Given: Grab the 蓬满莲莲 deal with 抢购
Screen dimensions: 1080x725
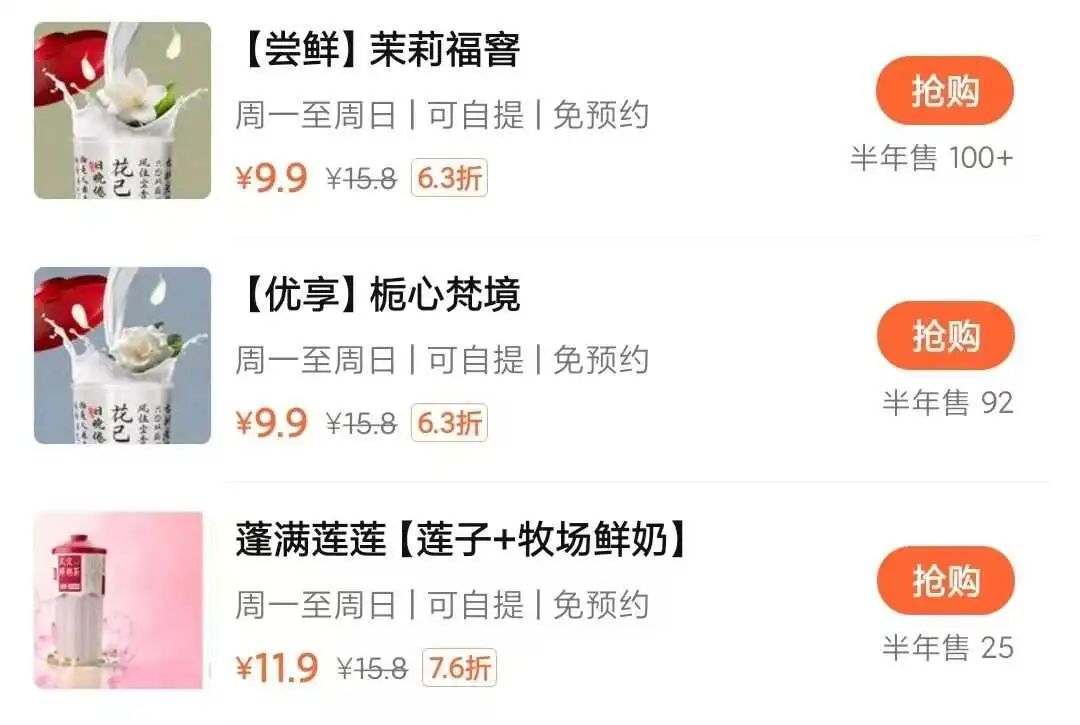Looking at the screenshot, I should [x=944, y=581].
